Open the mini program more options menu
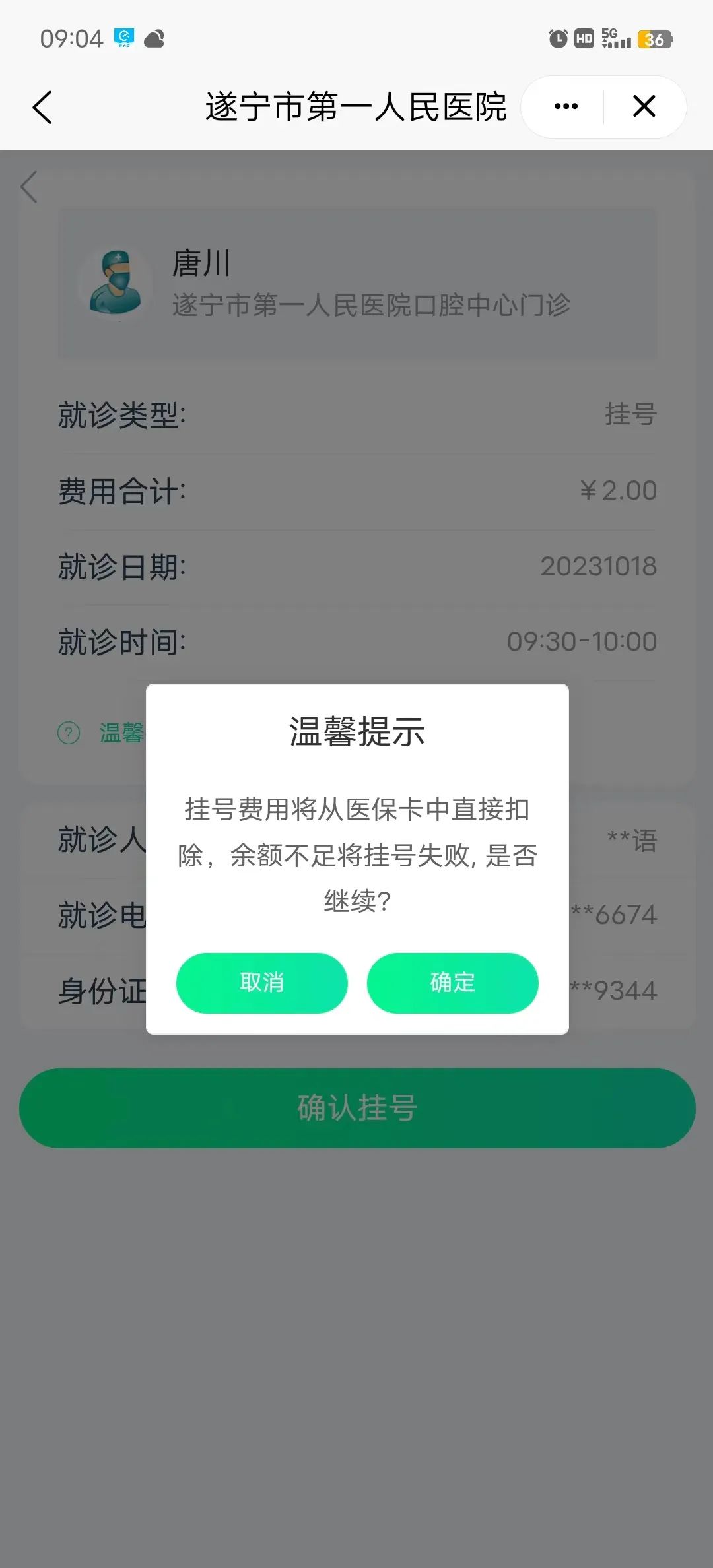 tap(566, 106)
